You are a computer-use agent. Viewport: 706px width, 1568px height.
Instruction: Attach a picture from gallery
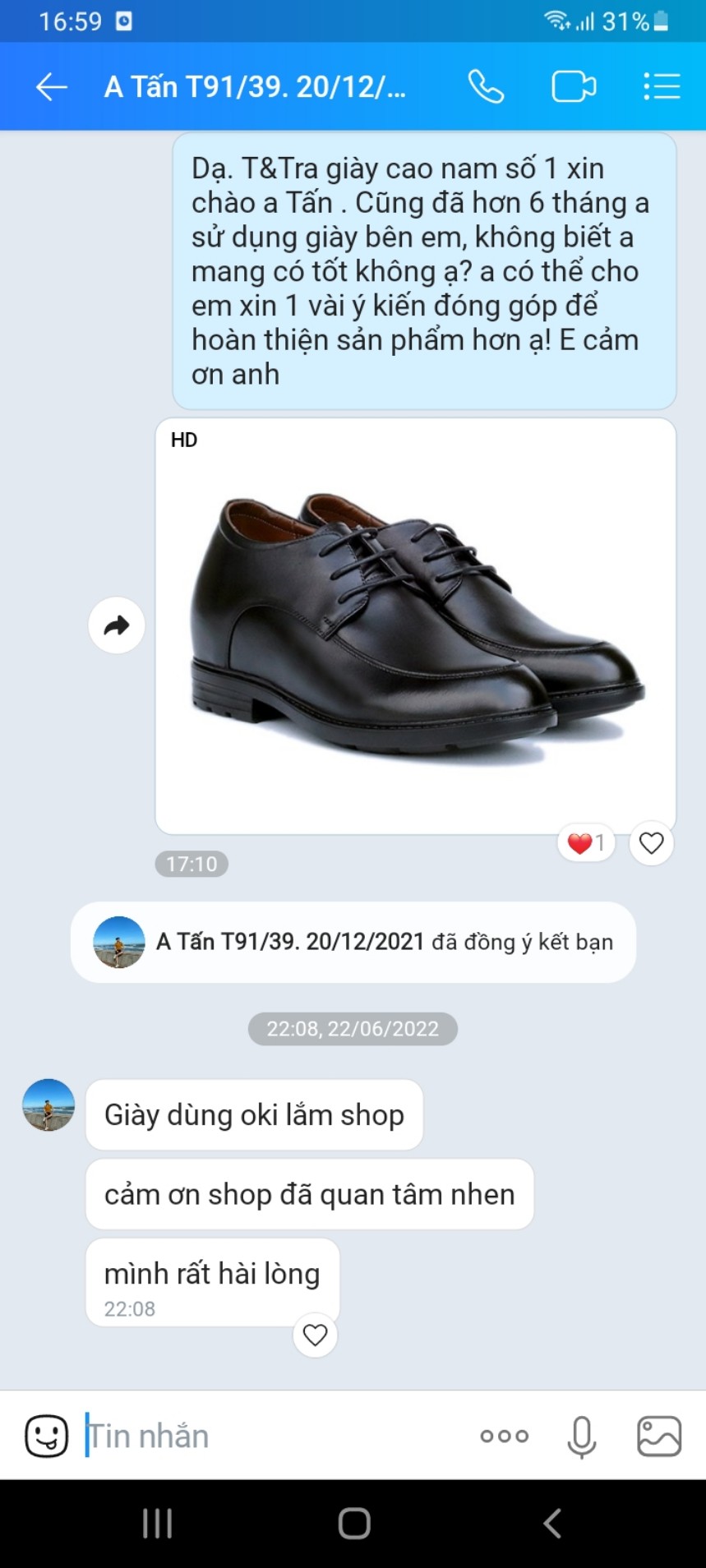tap(659, 1436)
